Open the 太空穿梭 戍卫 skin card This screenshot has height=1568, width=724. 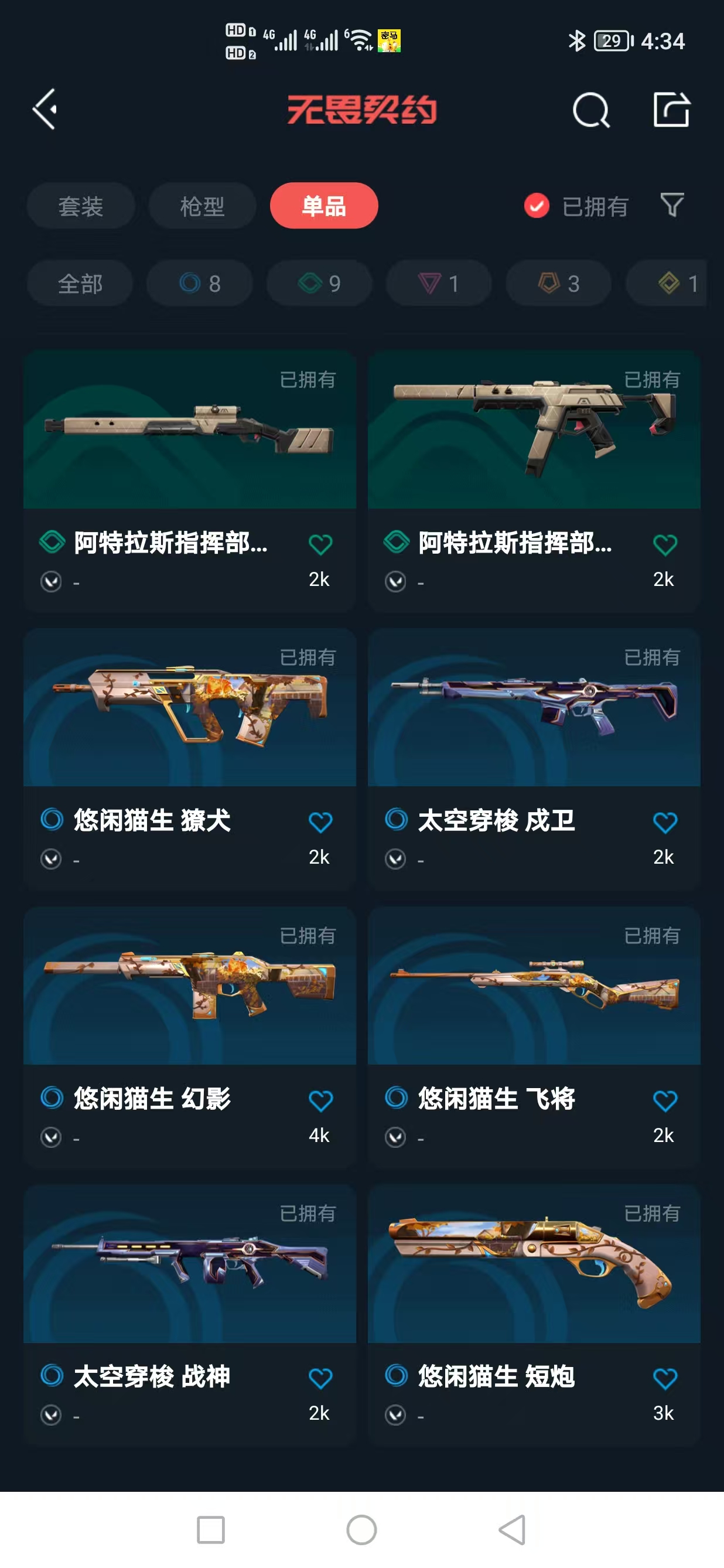tap(534, 731)
